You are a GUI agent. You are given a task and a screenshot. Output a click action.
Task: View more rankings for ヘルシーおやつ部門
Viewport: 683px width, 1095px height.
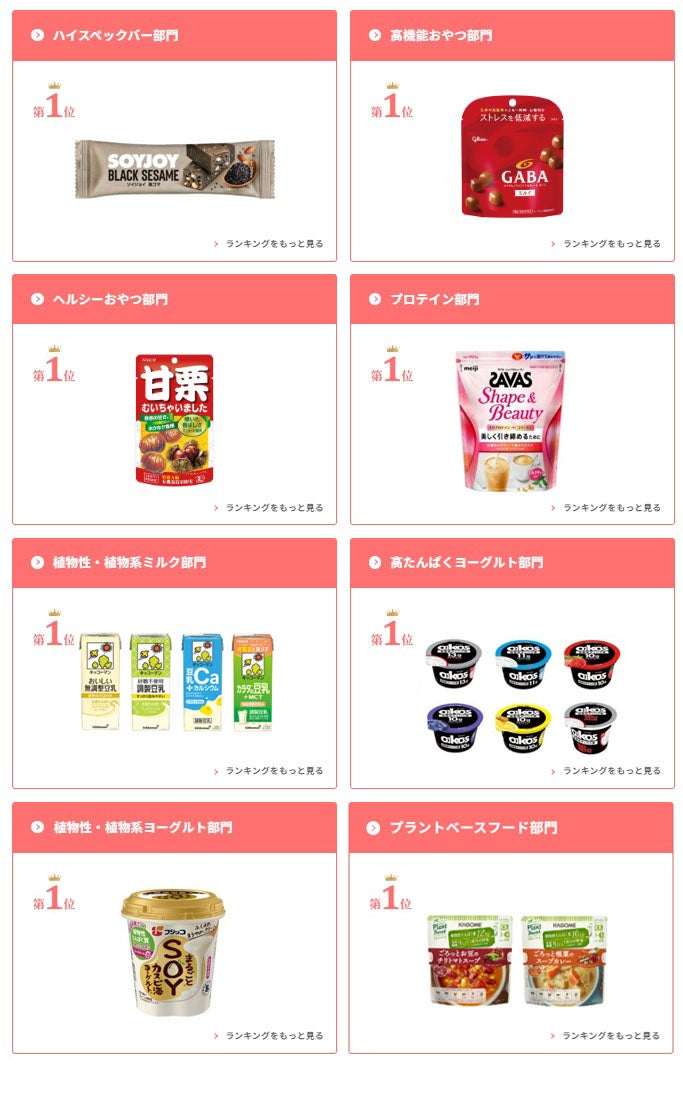point(274,507)
